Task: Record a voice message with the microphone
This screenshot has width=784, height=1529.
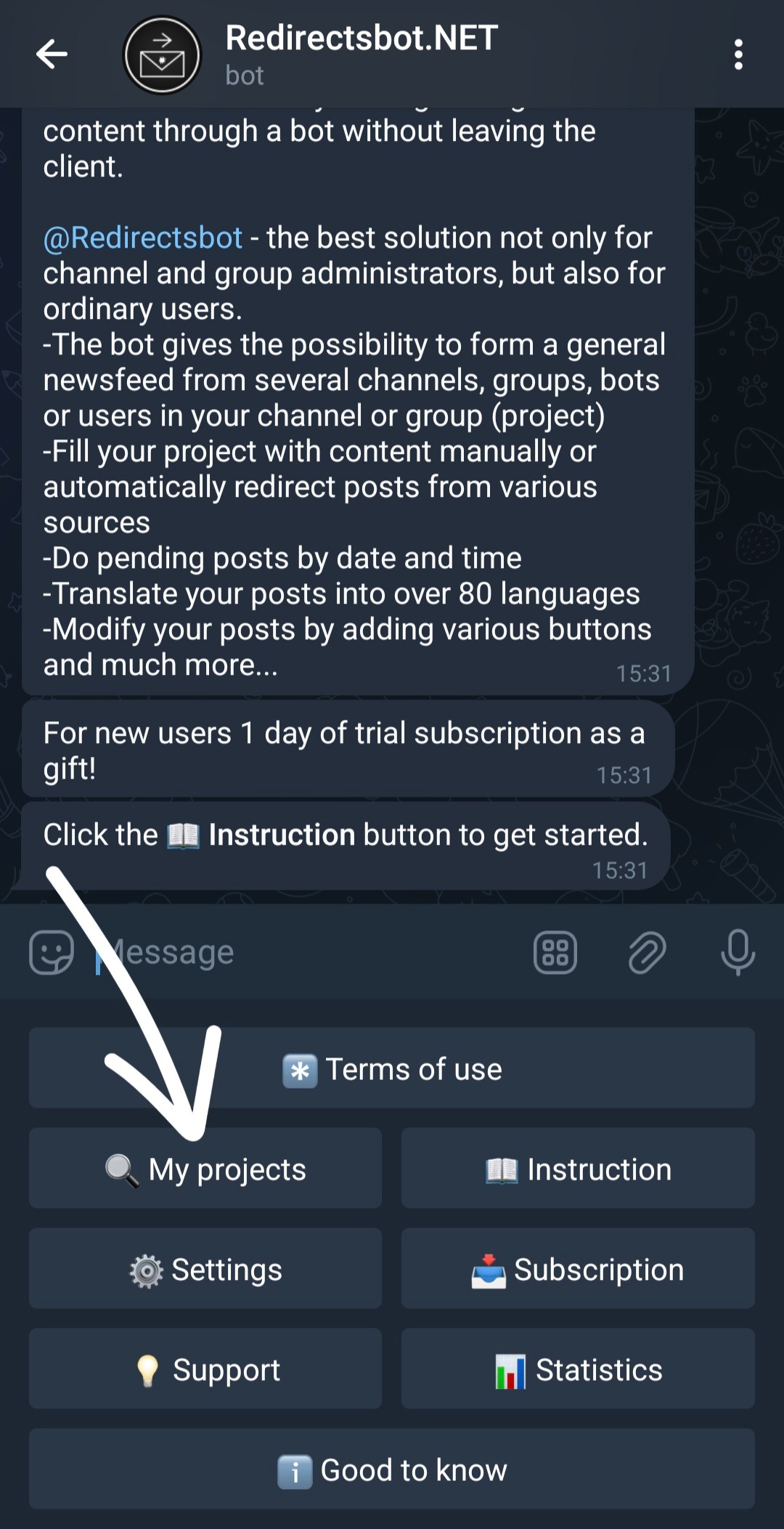Action: tap(738, 952)
